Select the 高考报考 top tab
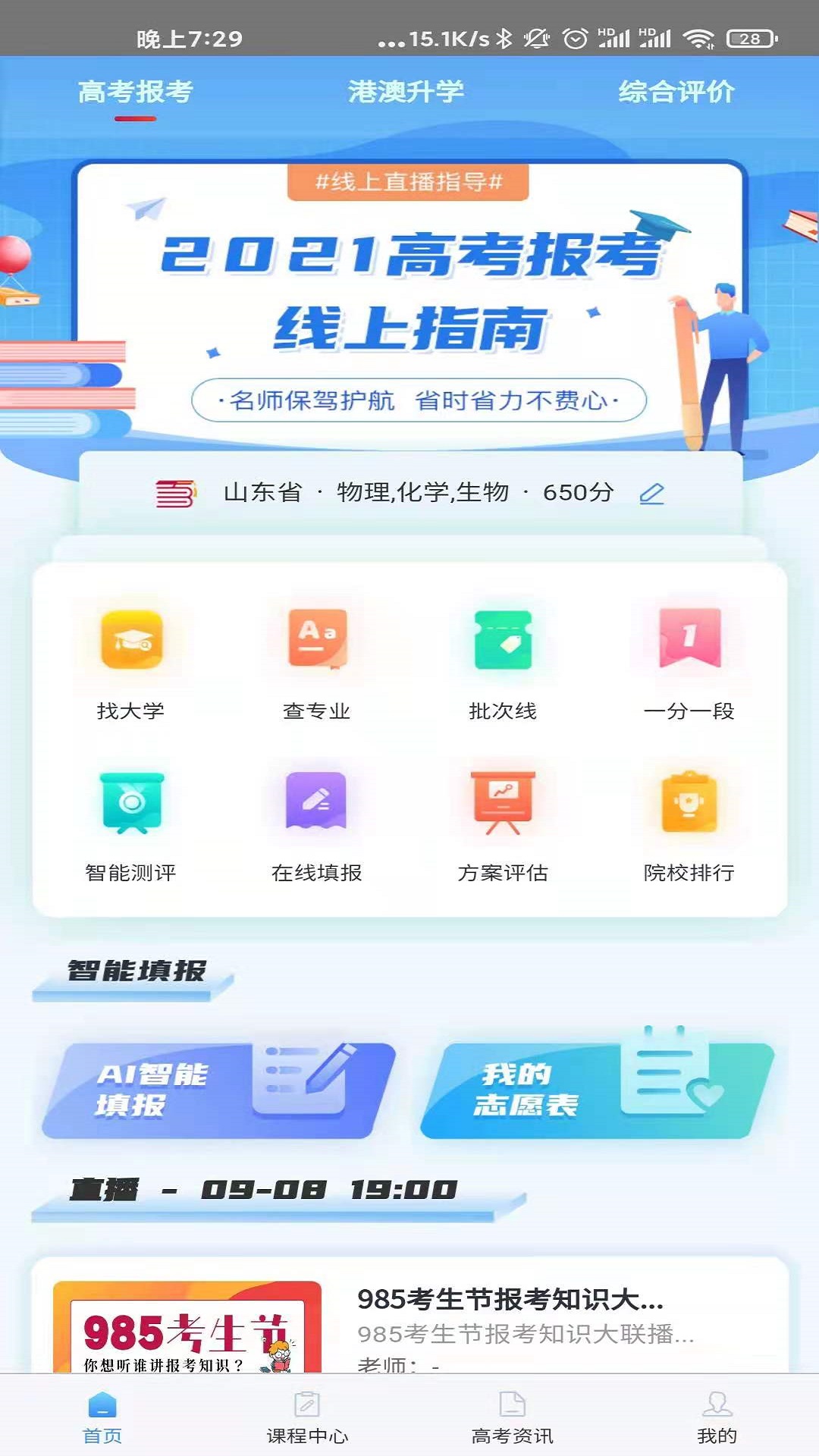The image size is (819, 1456). [136, 92]
